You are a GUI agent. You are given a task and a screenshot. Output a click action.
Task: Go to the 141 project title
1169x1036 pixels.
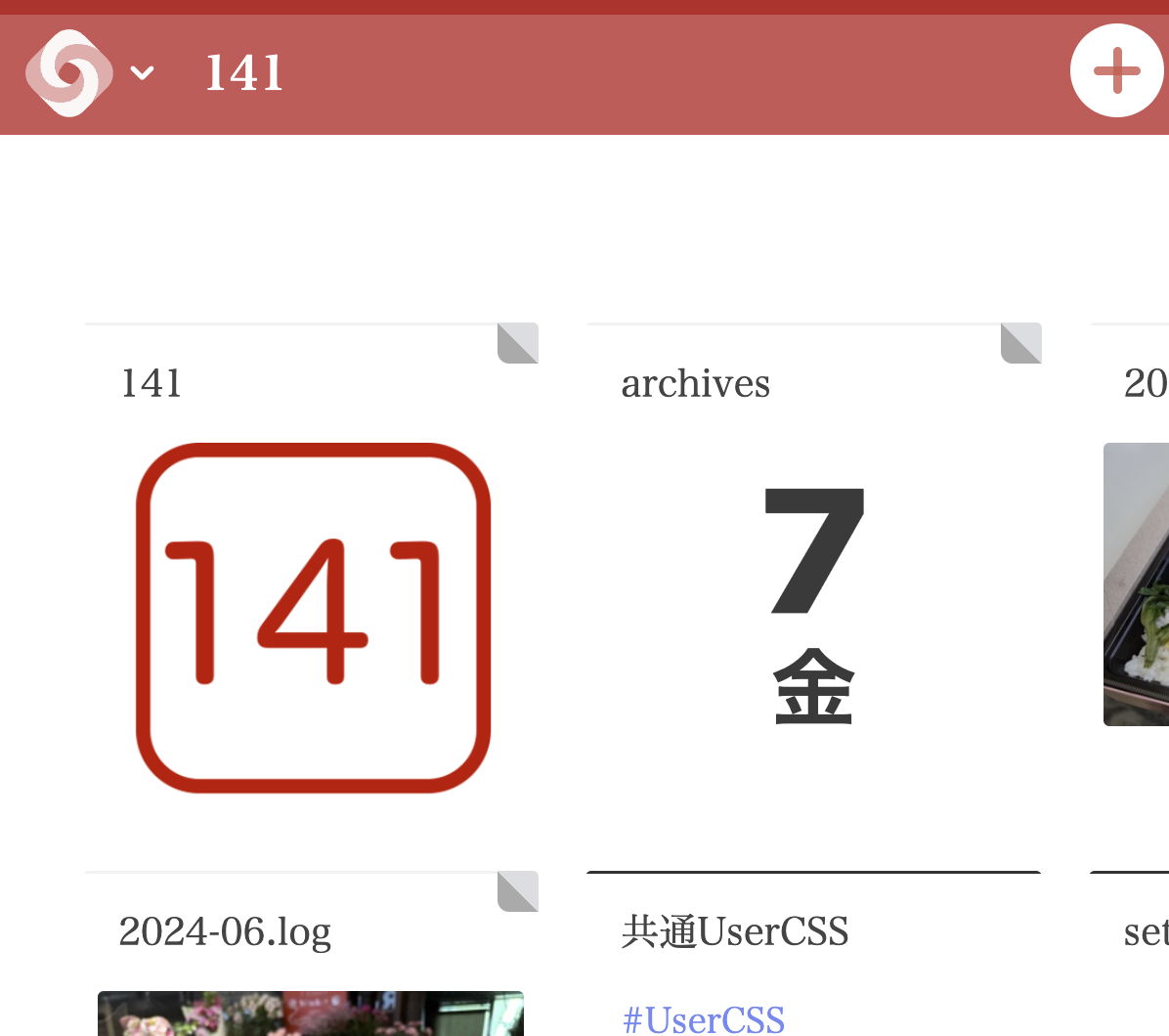[x=244, y=73]
